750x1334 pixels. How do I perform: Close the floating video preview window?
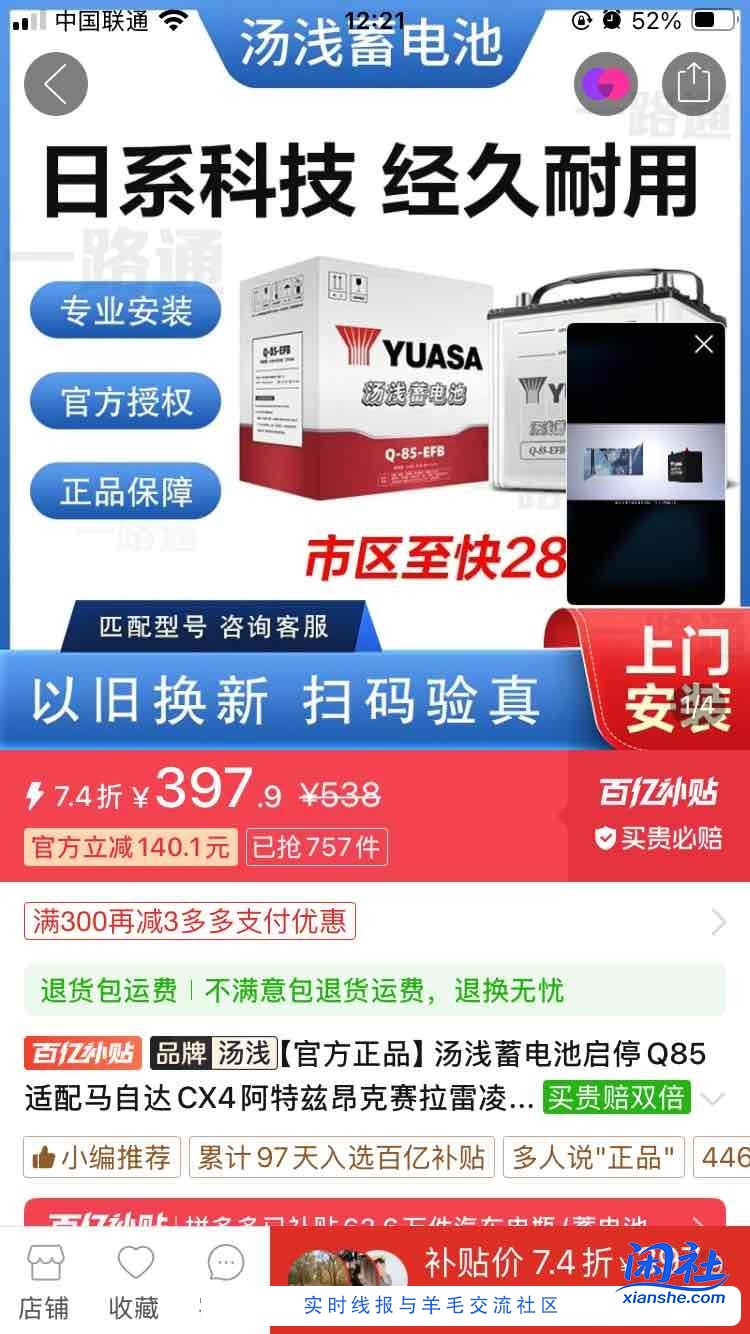tap(703, 343)
